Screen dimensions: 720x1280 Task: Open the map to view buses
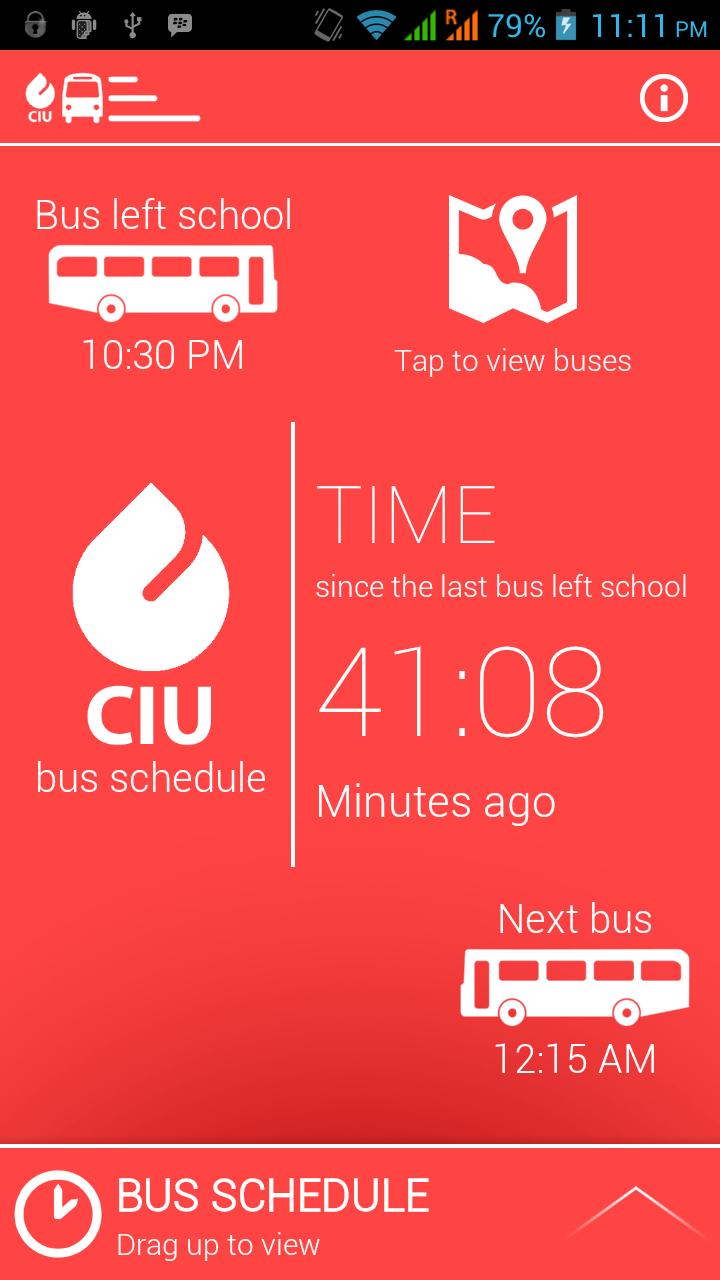tap(513, 260)
